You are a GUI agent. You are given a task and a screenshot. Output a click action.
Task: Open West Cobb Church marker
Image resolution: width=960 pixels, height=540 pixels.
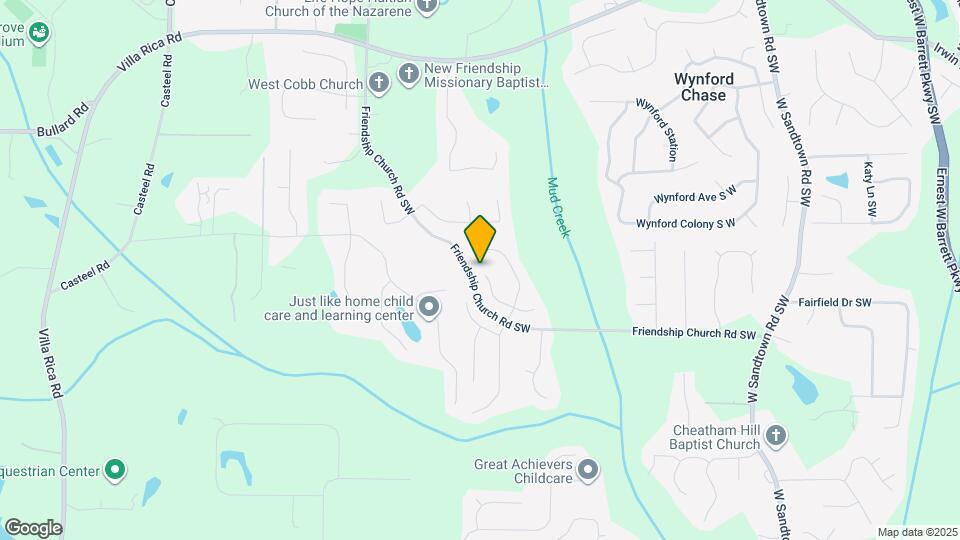(x=379, y=83)
